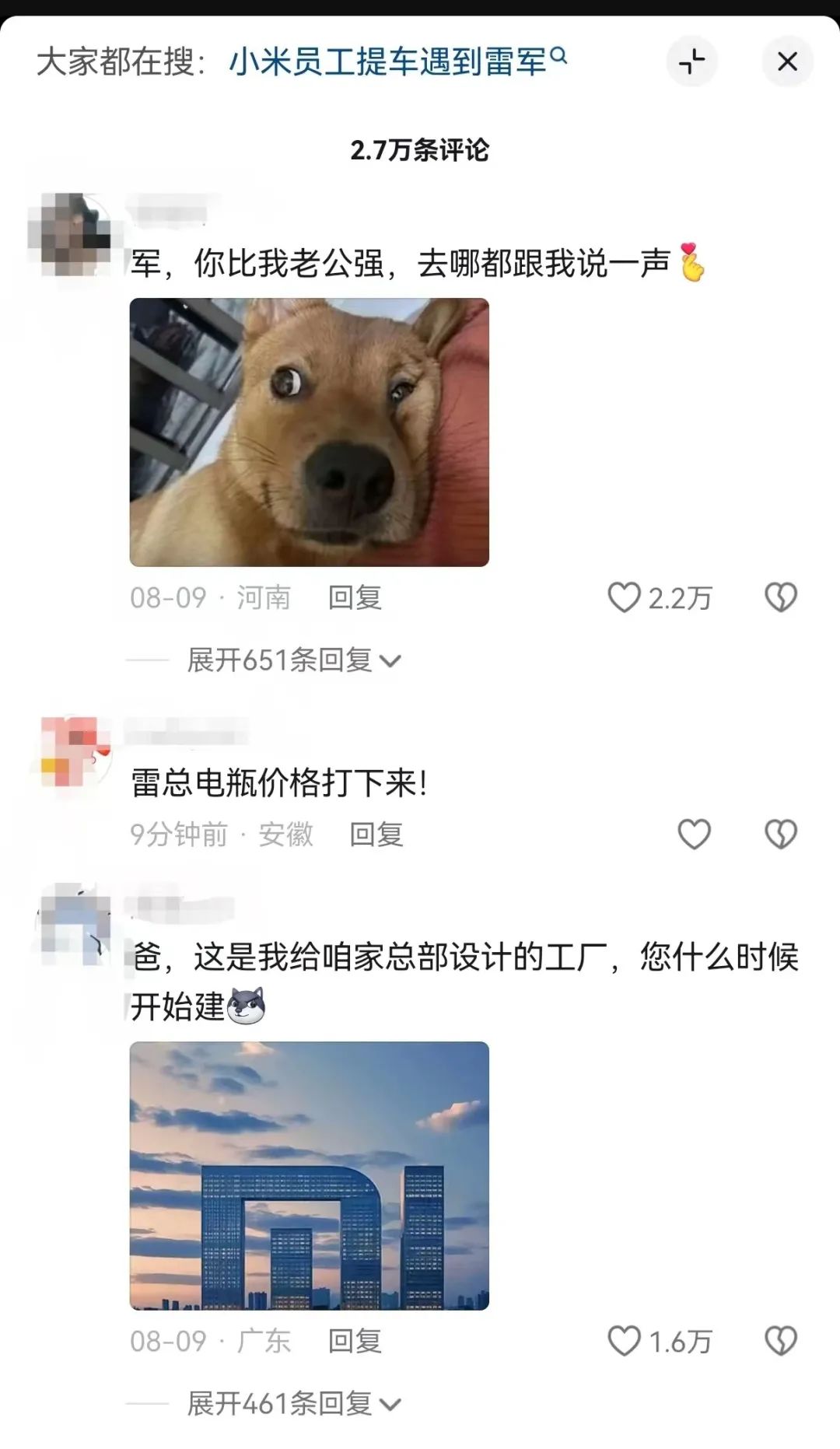Open the MI-shaped building picture
Screen dimensions: 840x1449
tap(309, 1174)
